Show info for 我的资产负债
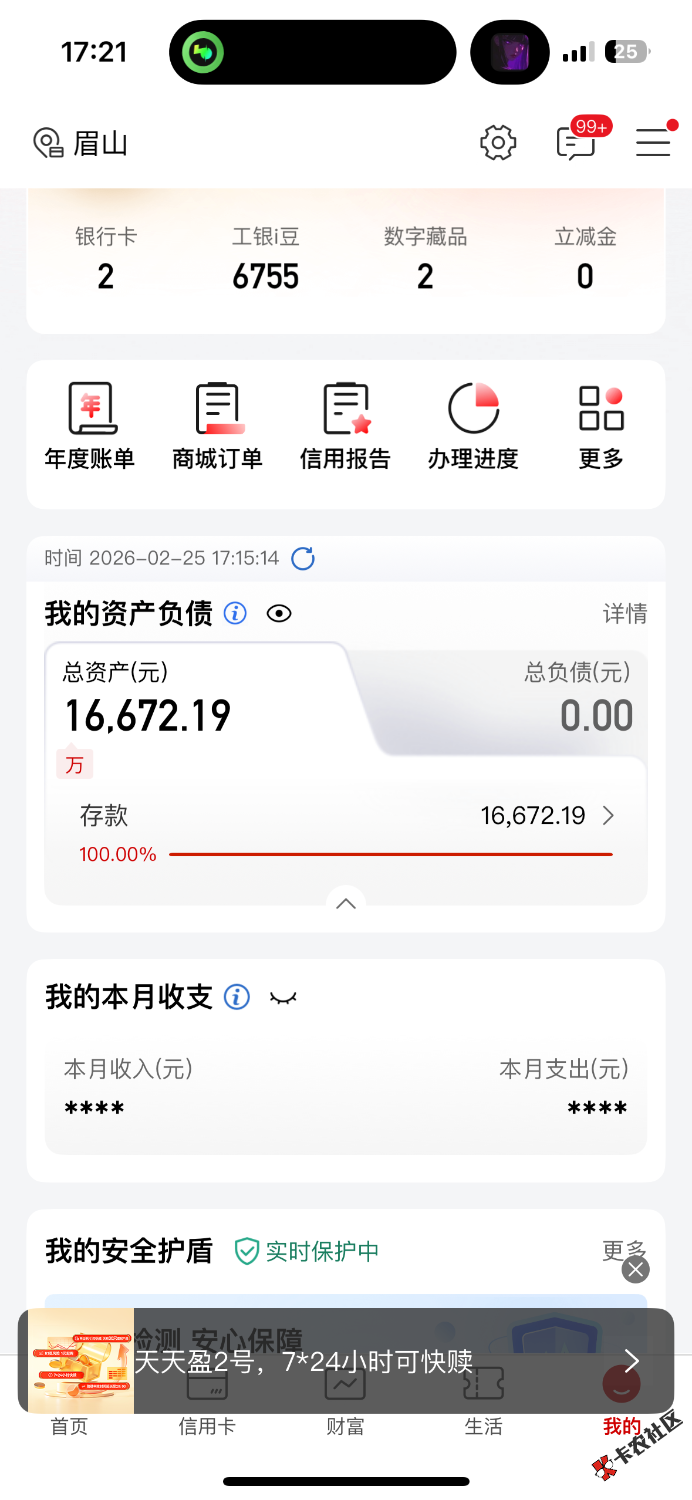The image size is (692, 1500). point(235,613)
